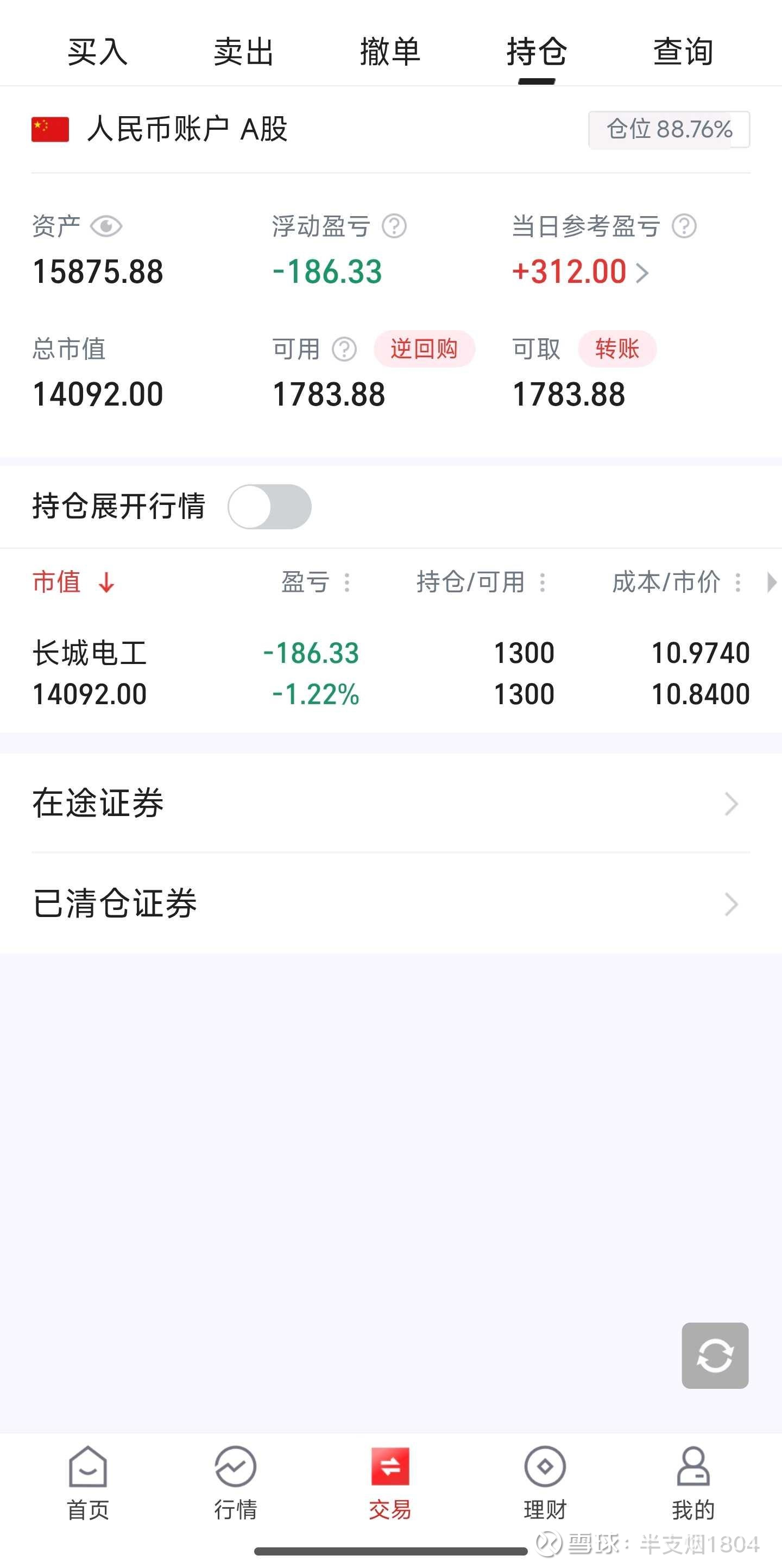Open 在途证券
Viewport: 782px width, 1568px height.
click(x=390, y=804)
